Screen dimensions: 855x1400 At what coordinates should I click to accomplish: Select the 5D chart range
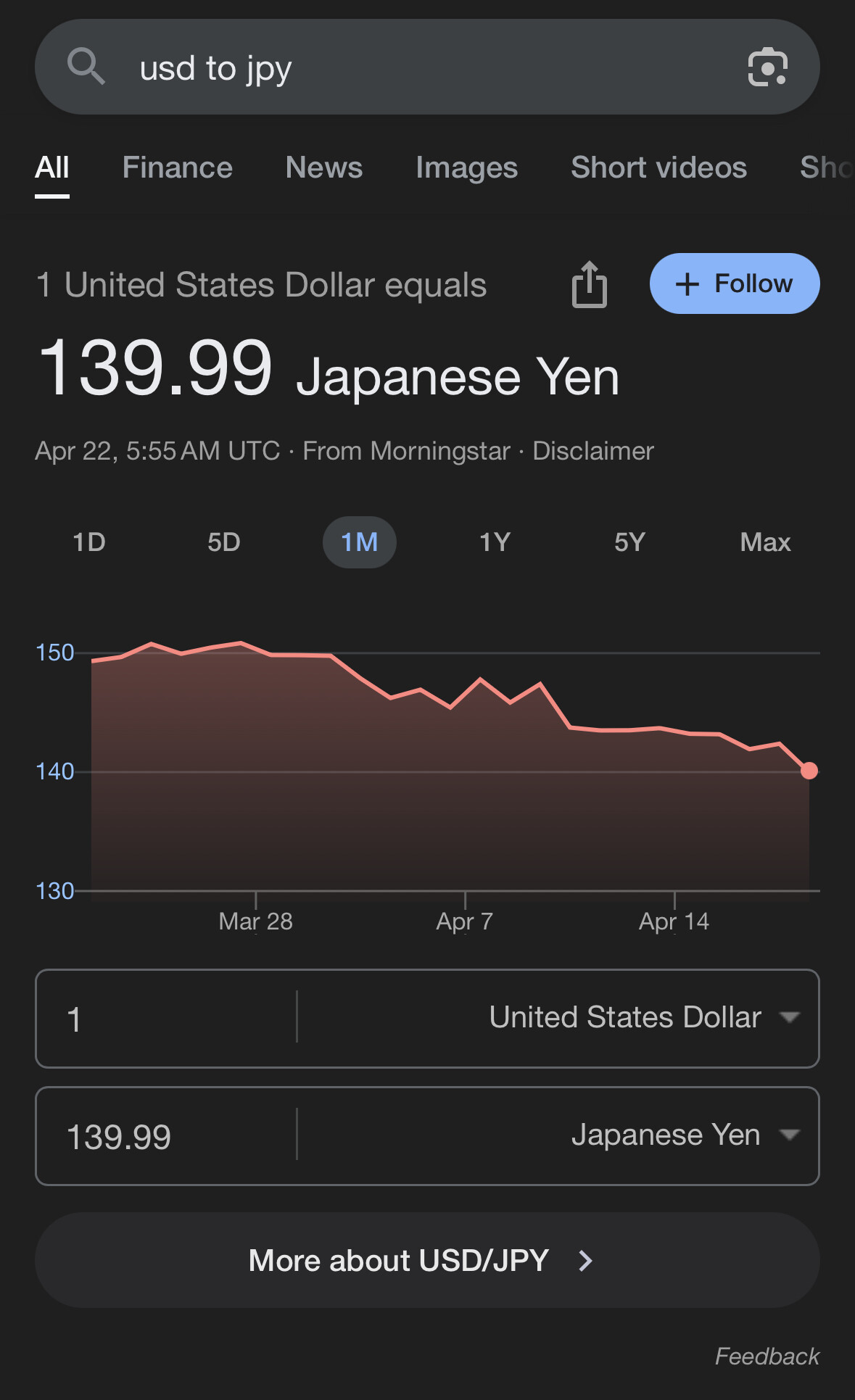pos(223,542)
